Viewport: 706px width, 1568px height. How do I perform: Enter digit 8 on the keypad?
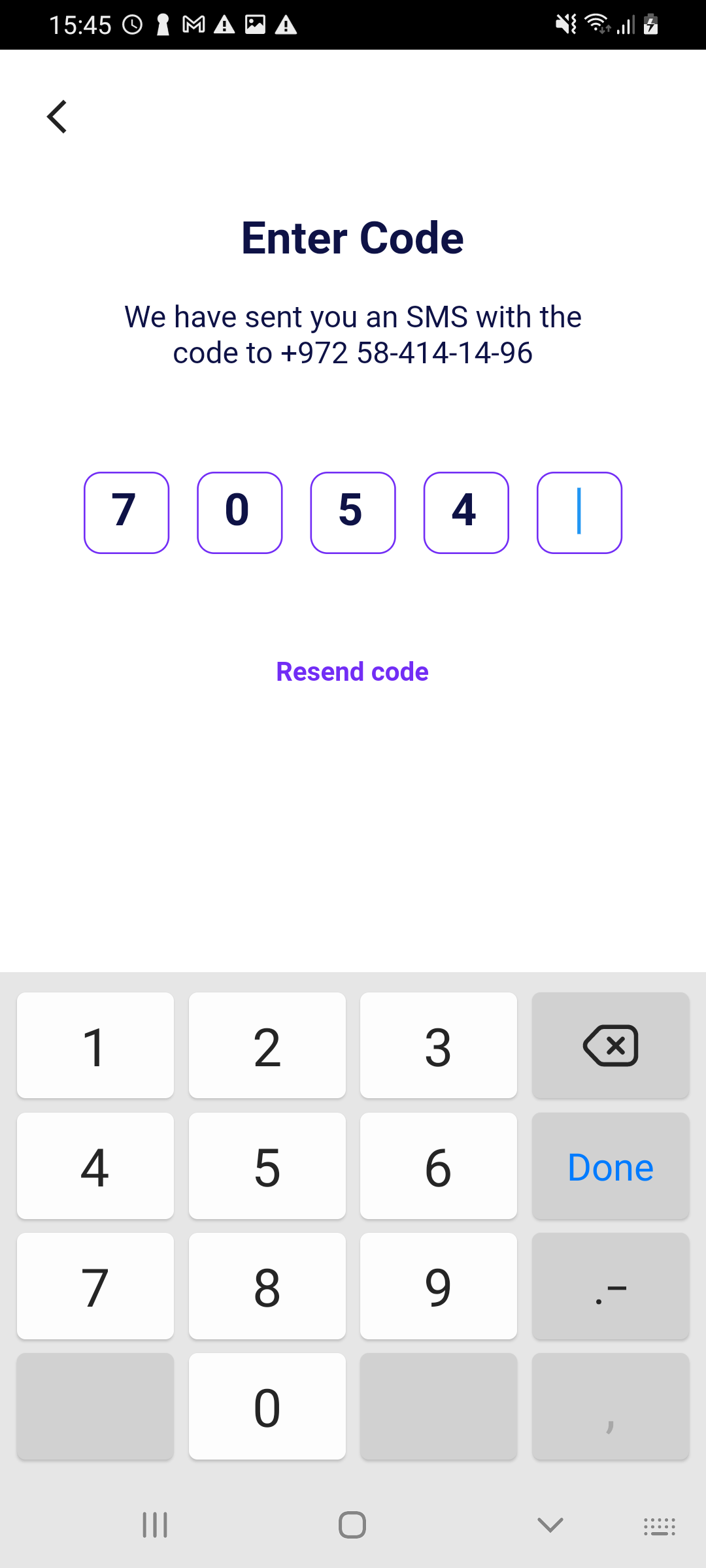click(x=267, y=1286)
